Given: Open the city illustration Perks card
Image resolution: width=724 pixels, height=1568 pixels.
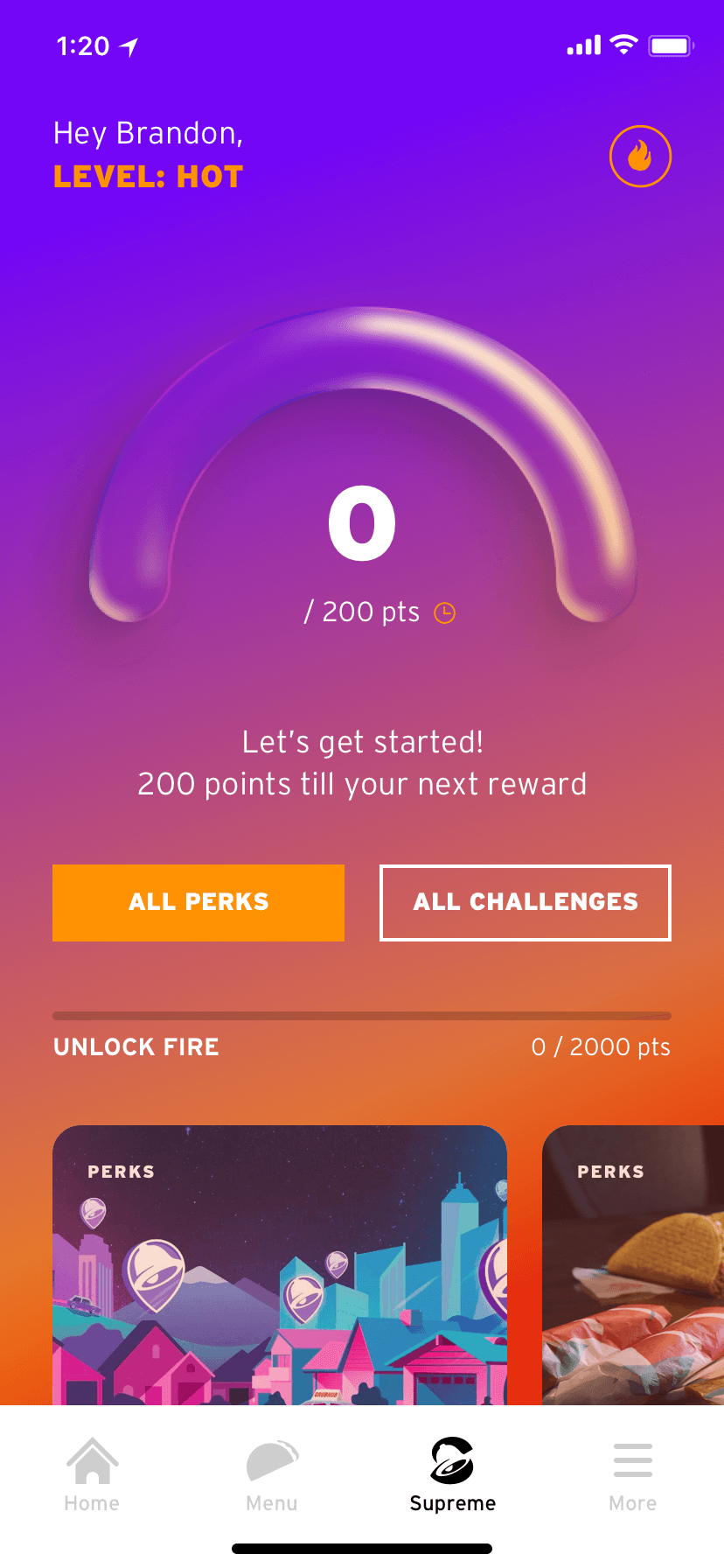Looking at the screenshot, I should click(280, 1264).
